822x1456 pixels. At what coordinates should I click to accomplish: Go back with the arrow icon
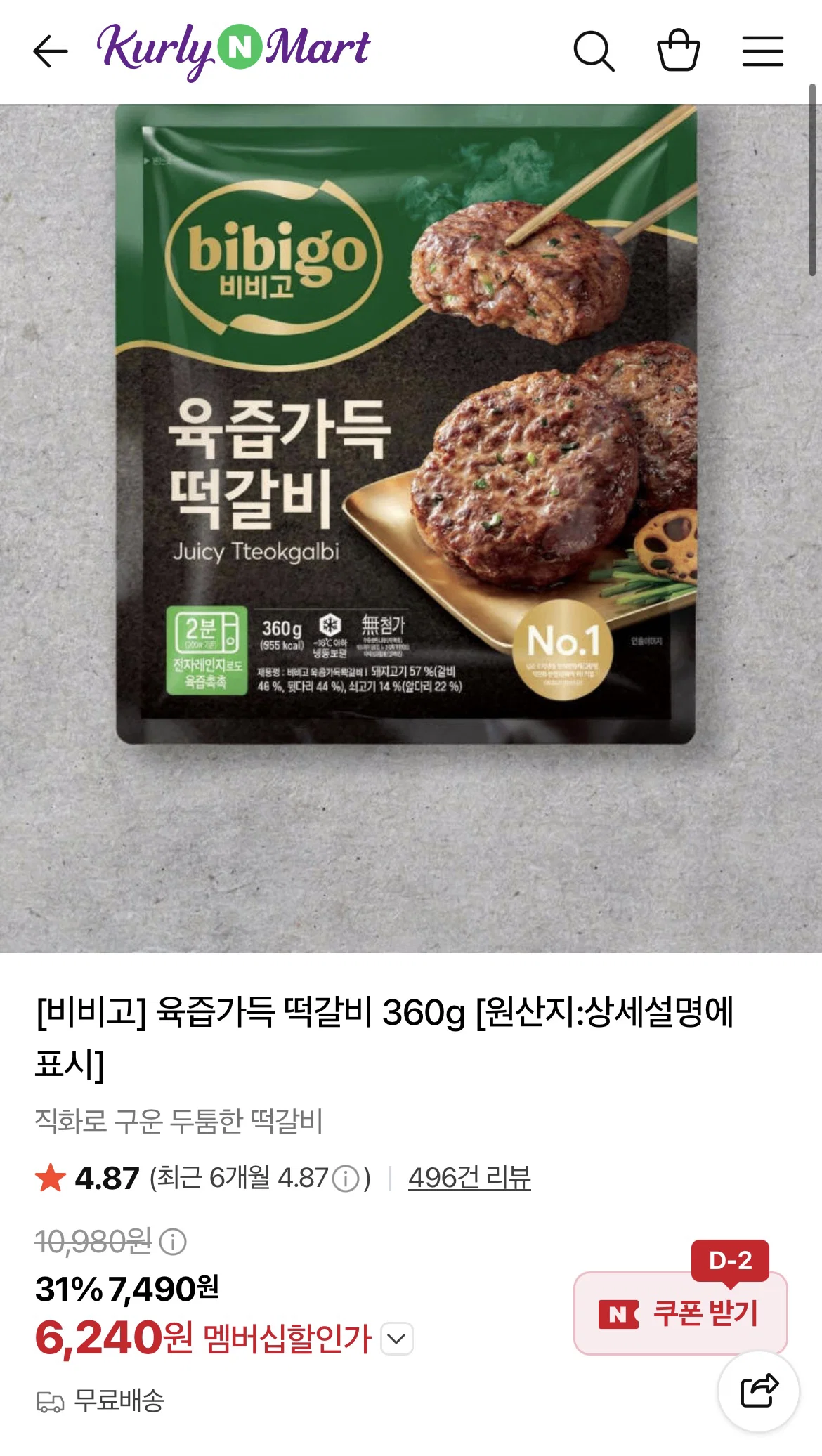[51, 51]
